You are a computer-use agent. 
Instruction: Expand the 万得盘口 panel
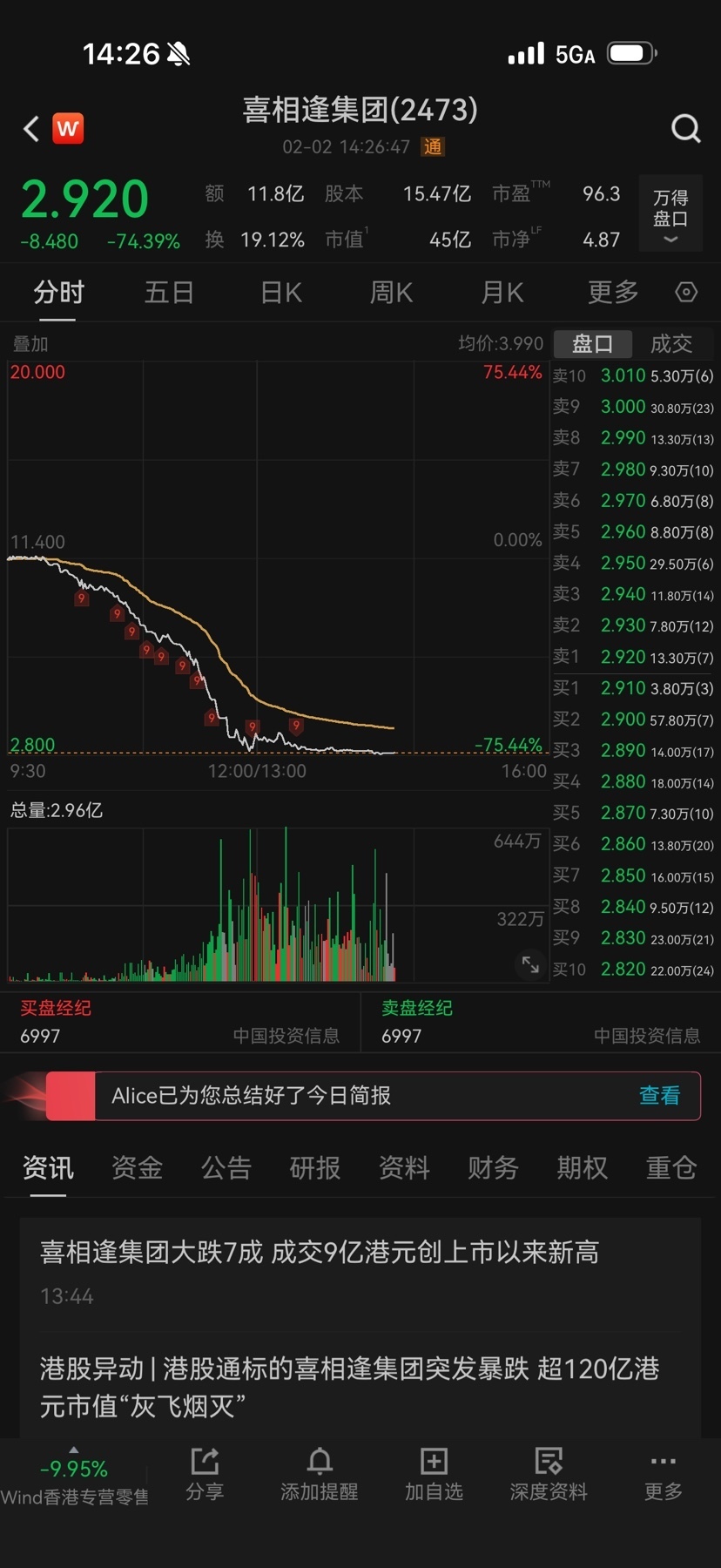click(x=670, y=215)
